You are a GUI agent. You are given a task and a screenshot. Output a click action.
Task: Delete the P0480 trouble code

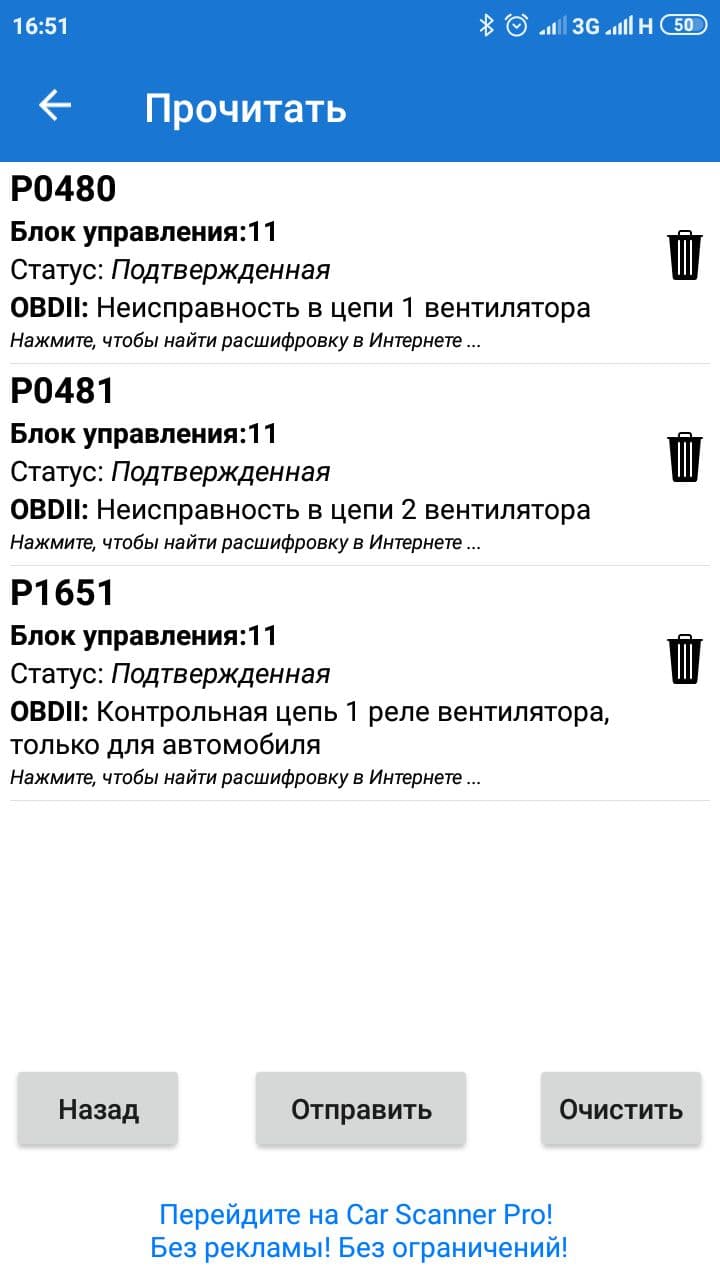point(684,255)
